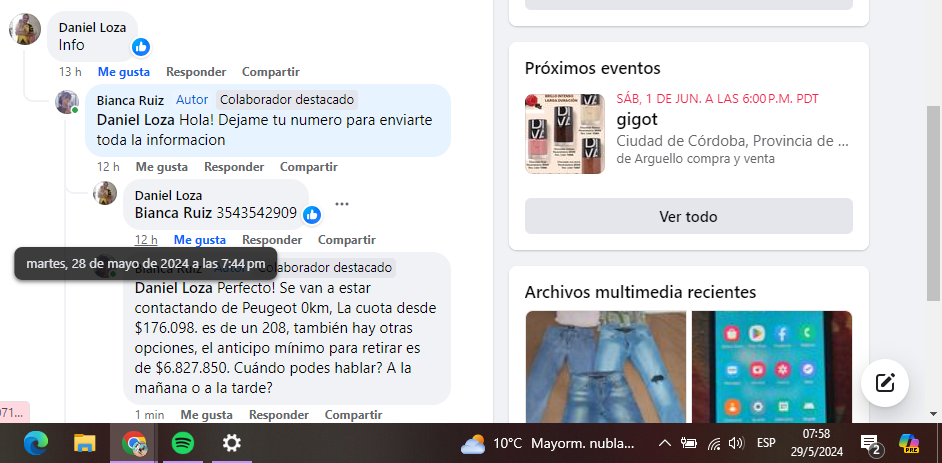The image size is (942, 463).
Task: Reply to Daniel Loza's "Info" comment
Action: pyautogui.click(x=196, y=72)
